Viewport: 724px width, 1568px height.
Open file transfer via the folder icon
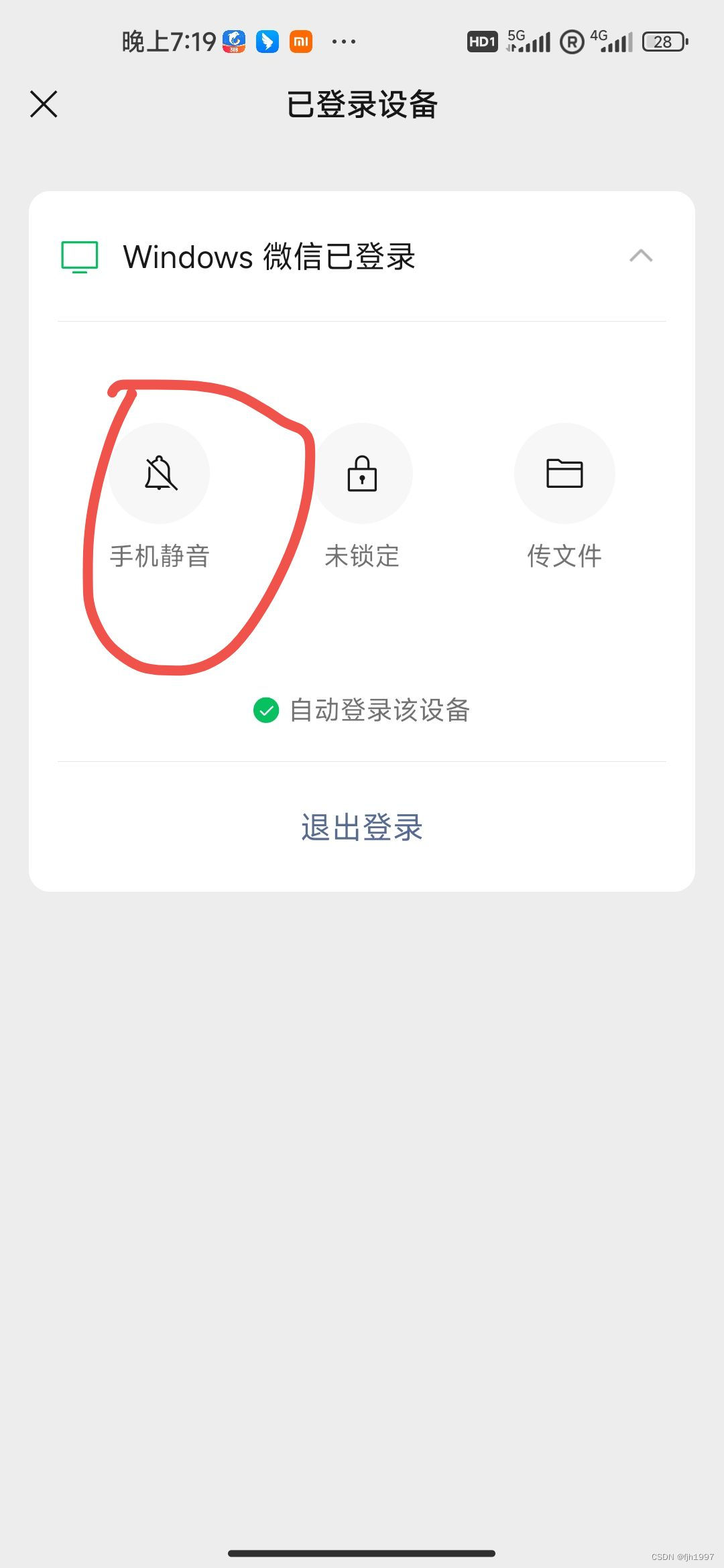(565, 474)
